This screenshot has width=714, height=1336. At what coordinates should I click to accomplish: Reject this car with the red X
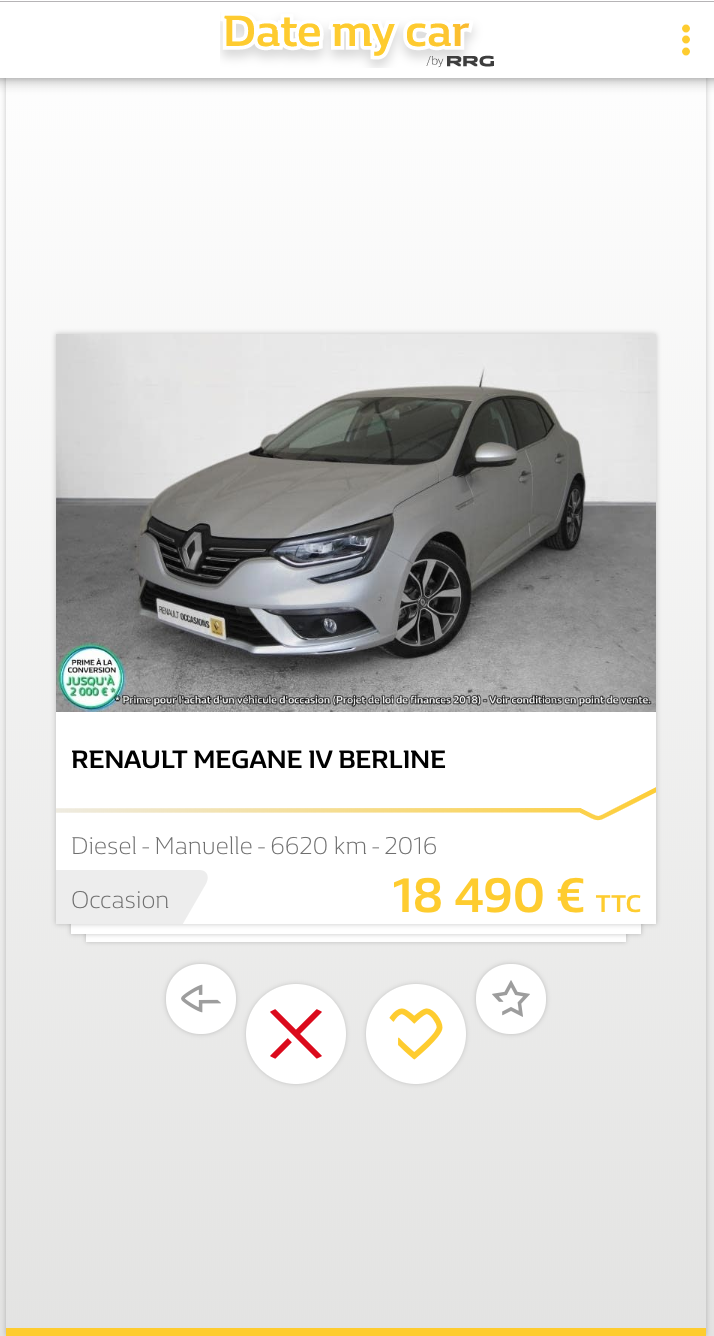296,1034
